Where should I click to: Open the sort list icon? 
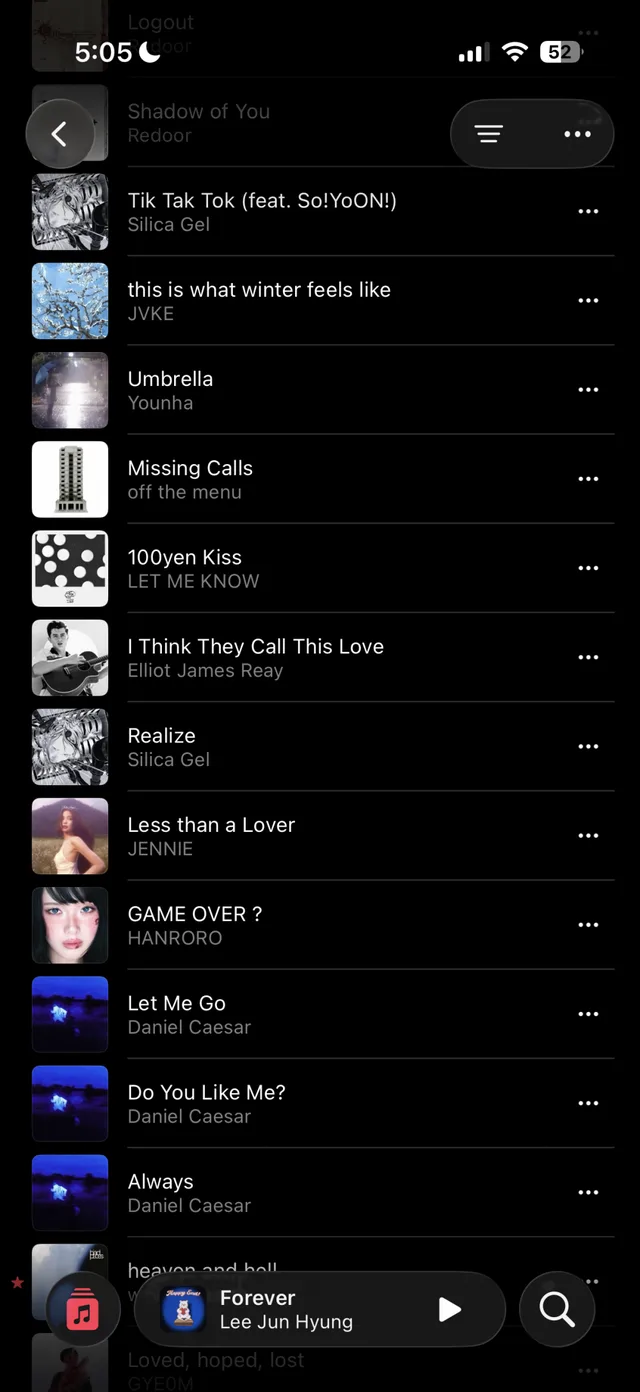click(489, 134)
